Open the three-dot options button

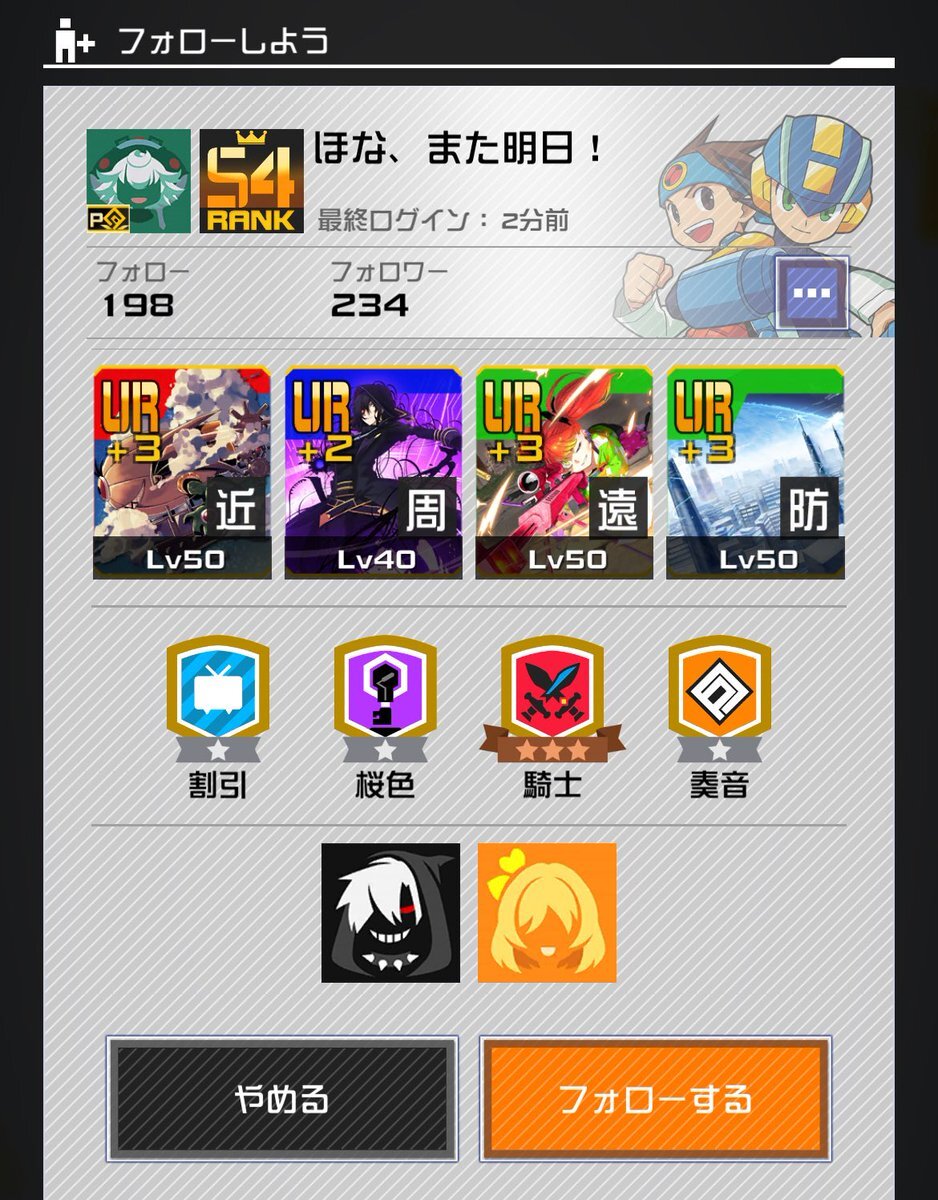811,293
